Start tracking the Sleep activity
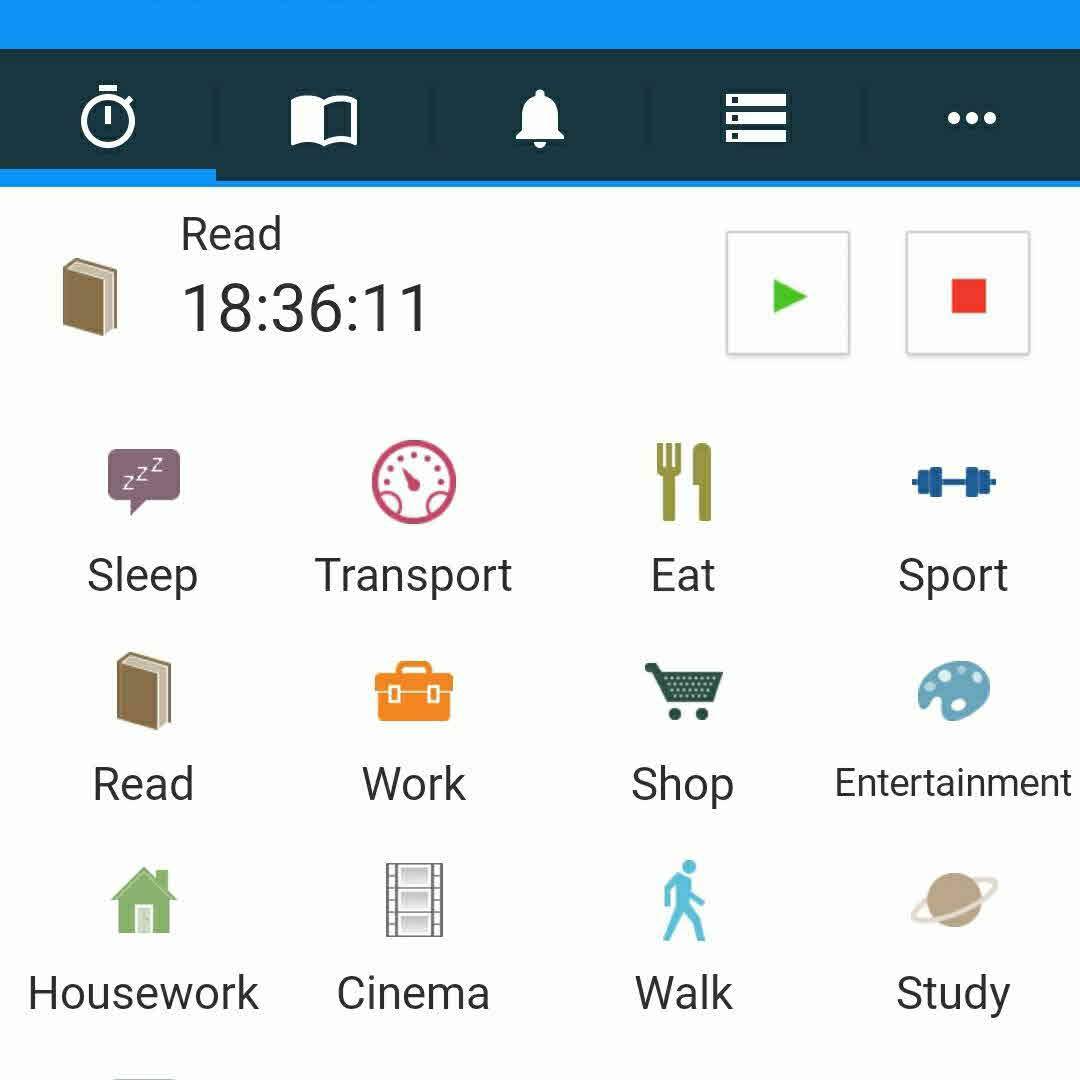Image resolution: width=1080 pixels, height=1080 pixels. 143,520
